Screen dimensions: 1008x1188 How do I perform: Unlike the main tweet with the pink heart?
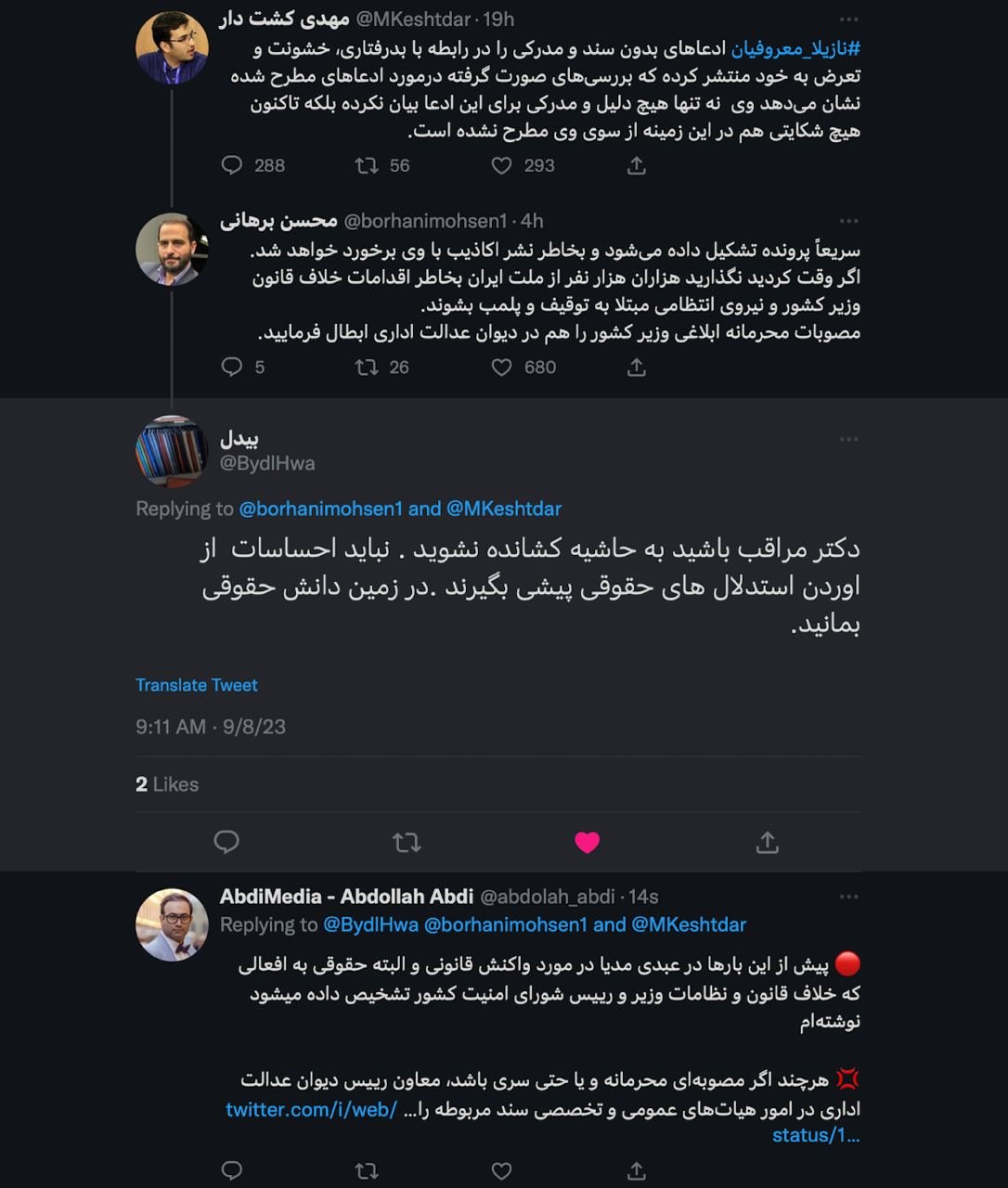tap(587, 842)
